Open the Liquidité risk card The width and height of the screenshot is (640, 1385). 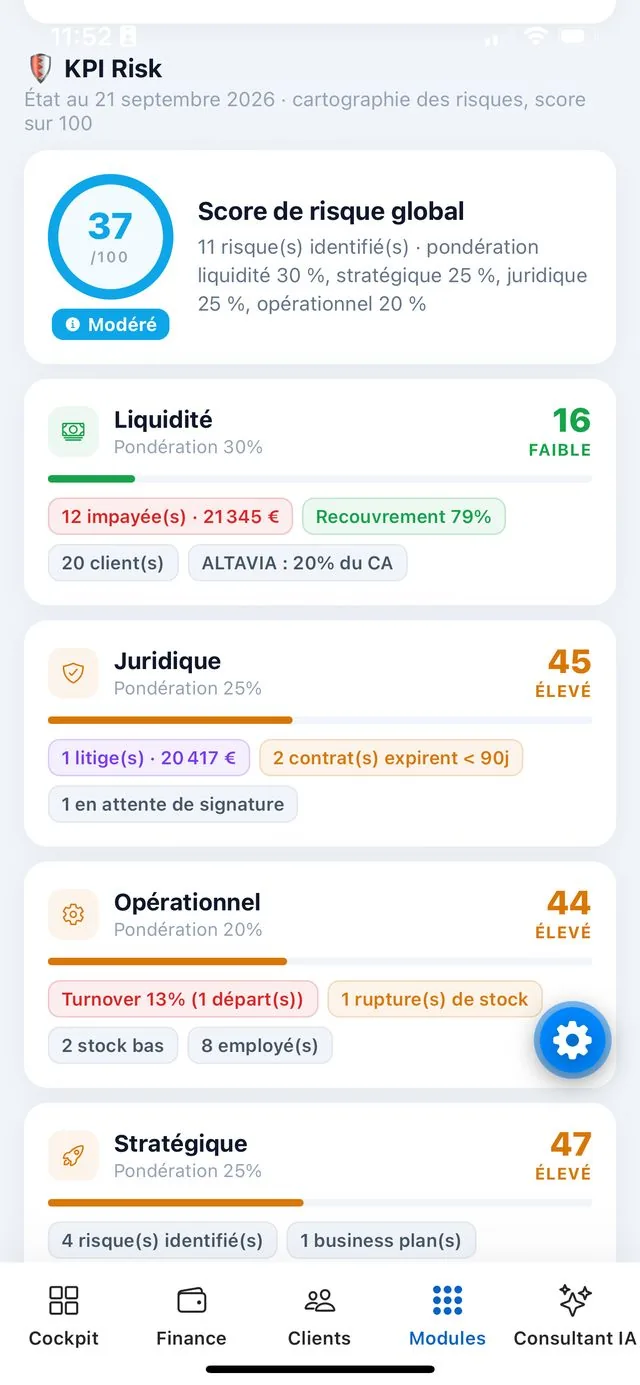320,492
